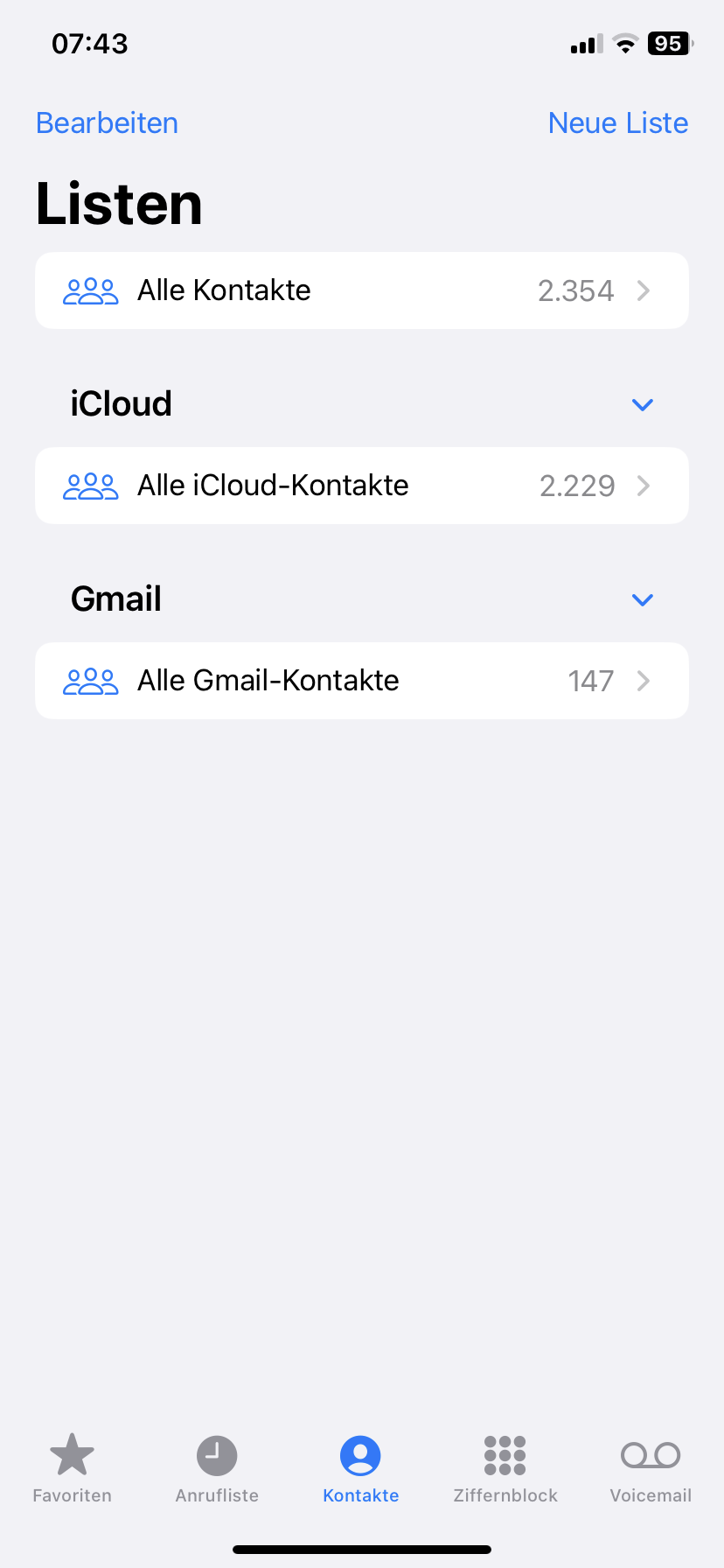Switch to the Voicemail tab
724x1568 pixels.
(x=651, y=1469)
